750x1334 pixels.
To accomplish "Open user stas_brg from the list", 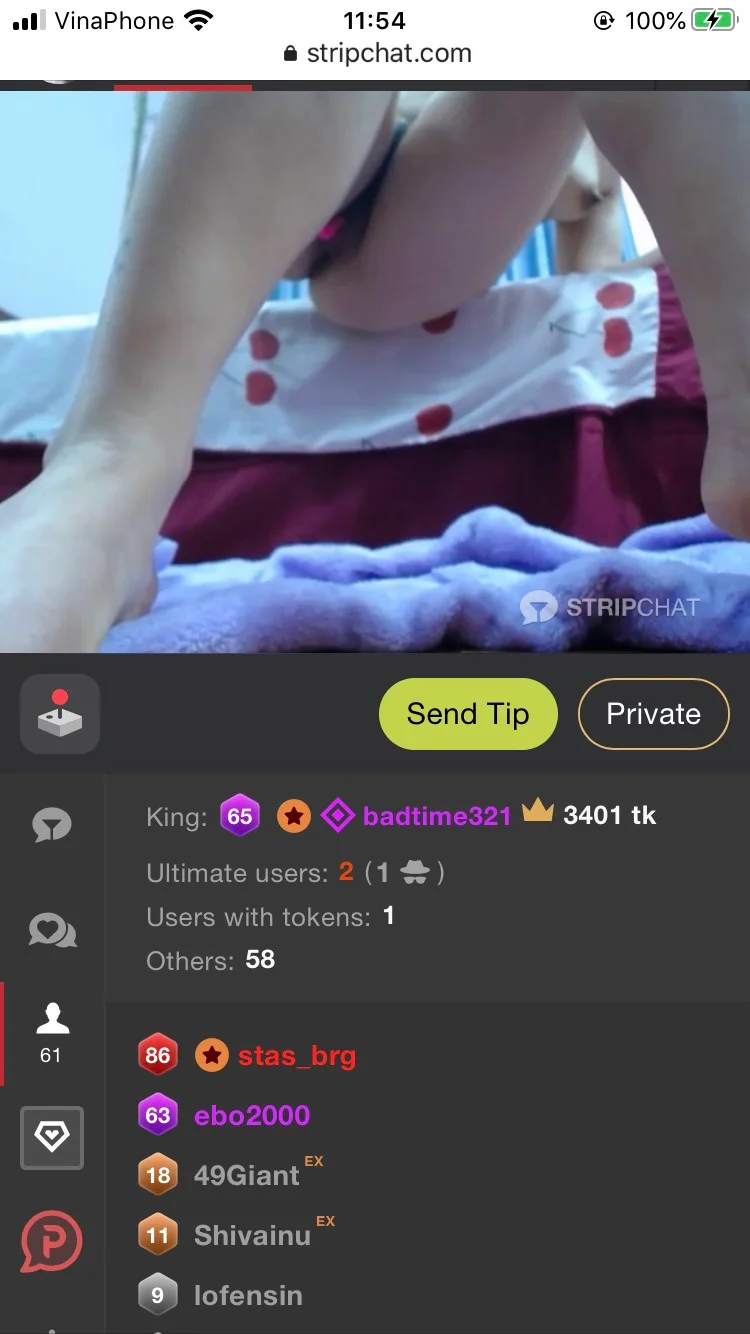I will (296, 1056).
